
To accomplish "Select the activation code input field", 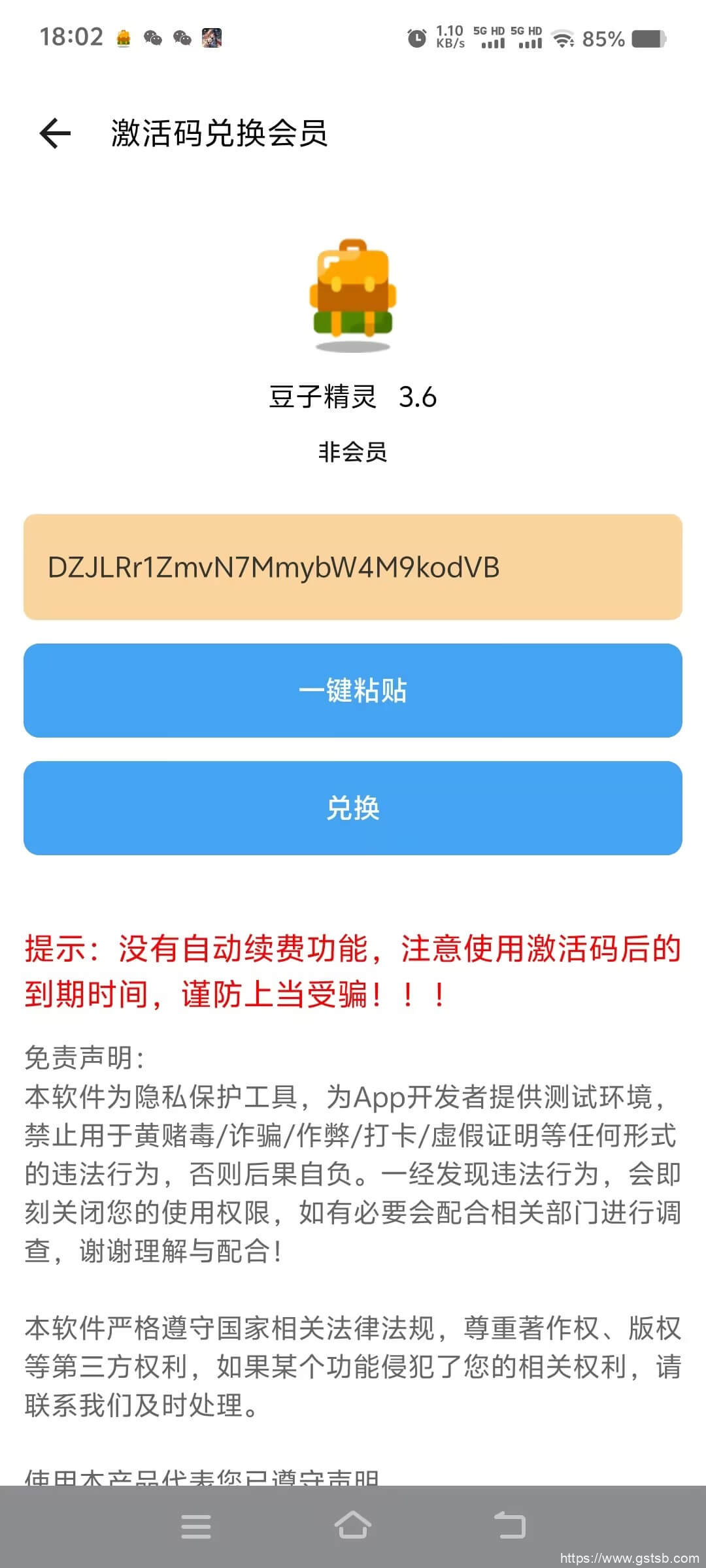I will [x=353, y=566].
